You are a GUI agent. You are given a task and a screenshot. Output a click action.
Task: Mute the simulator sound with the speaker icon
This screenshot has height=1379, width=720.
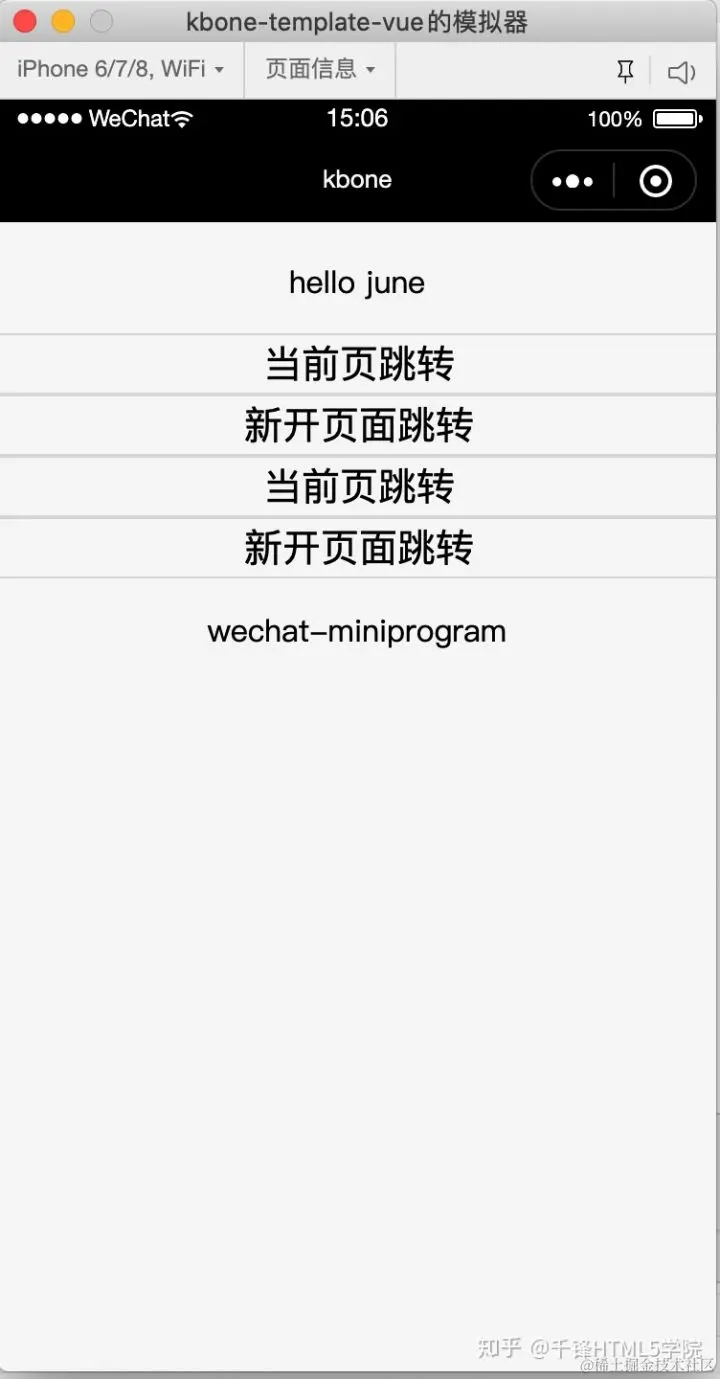[681, 71]
